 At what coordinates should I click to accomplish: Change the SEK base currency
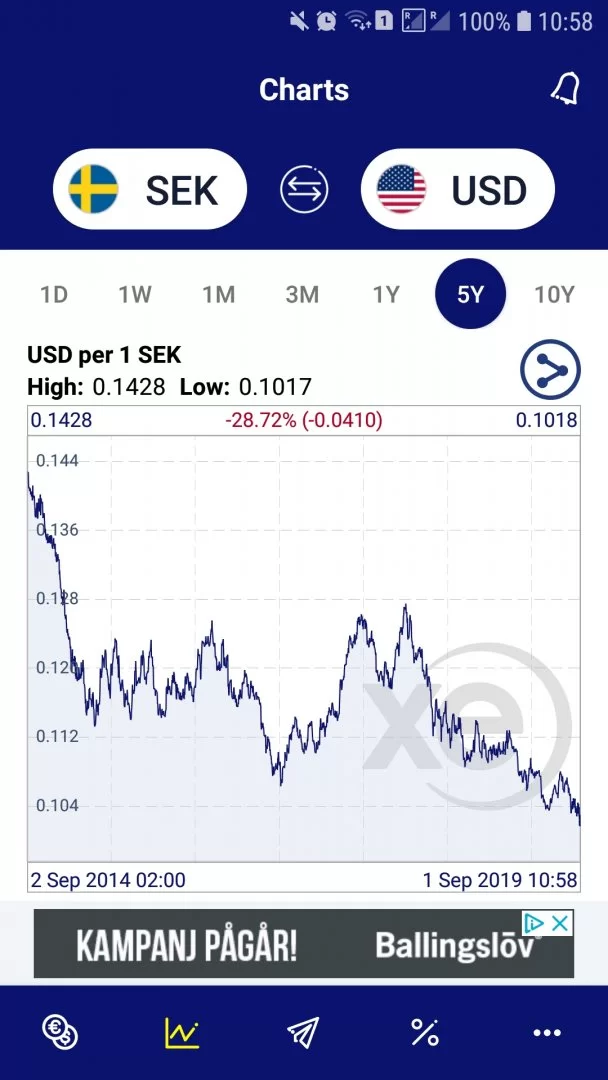[x=150, y=190]
